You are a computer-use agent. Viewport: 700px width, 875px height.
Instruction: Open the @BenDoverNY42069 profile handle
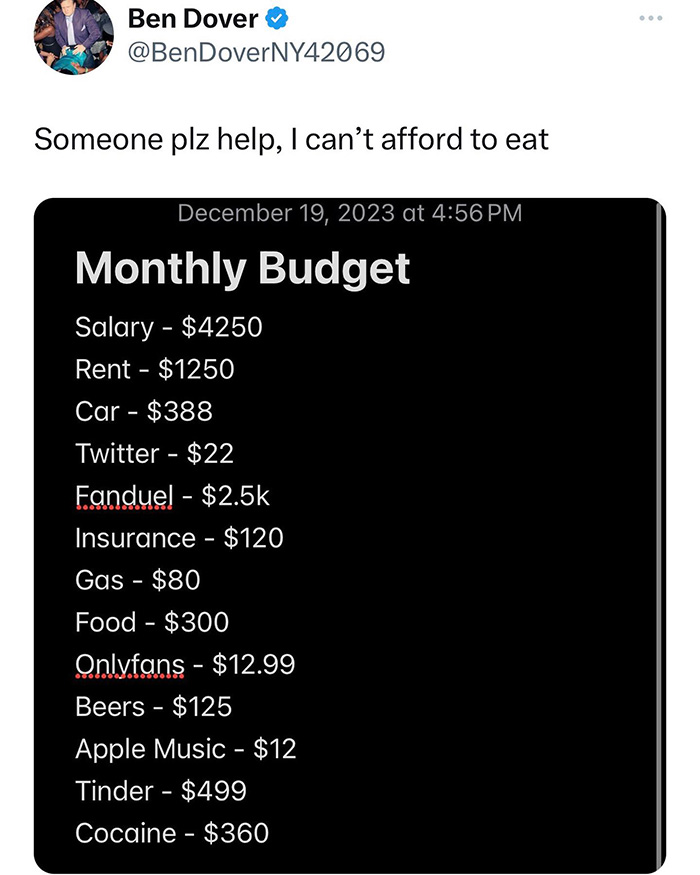[x=256, y=52]
